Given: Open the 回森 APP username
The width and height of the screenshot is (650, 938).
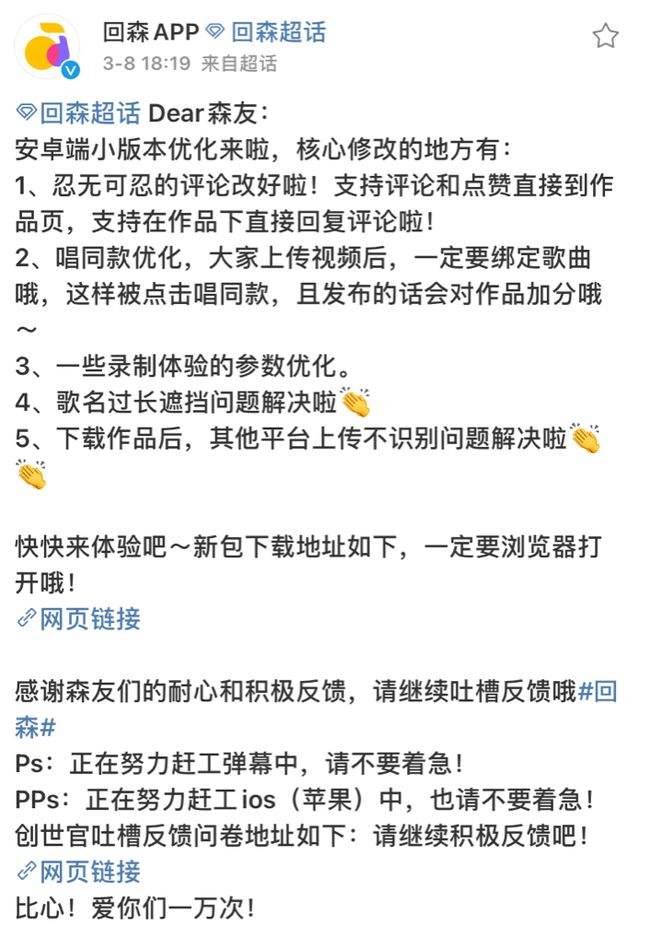Looking at the screenshot, I should [x=151, y=32].
